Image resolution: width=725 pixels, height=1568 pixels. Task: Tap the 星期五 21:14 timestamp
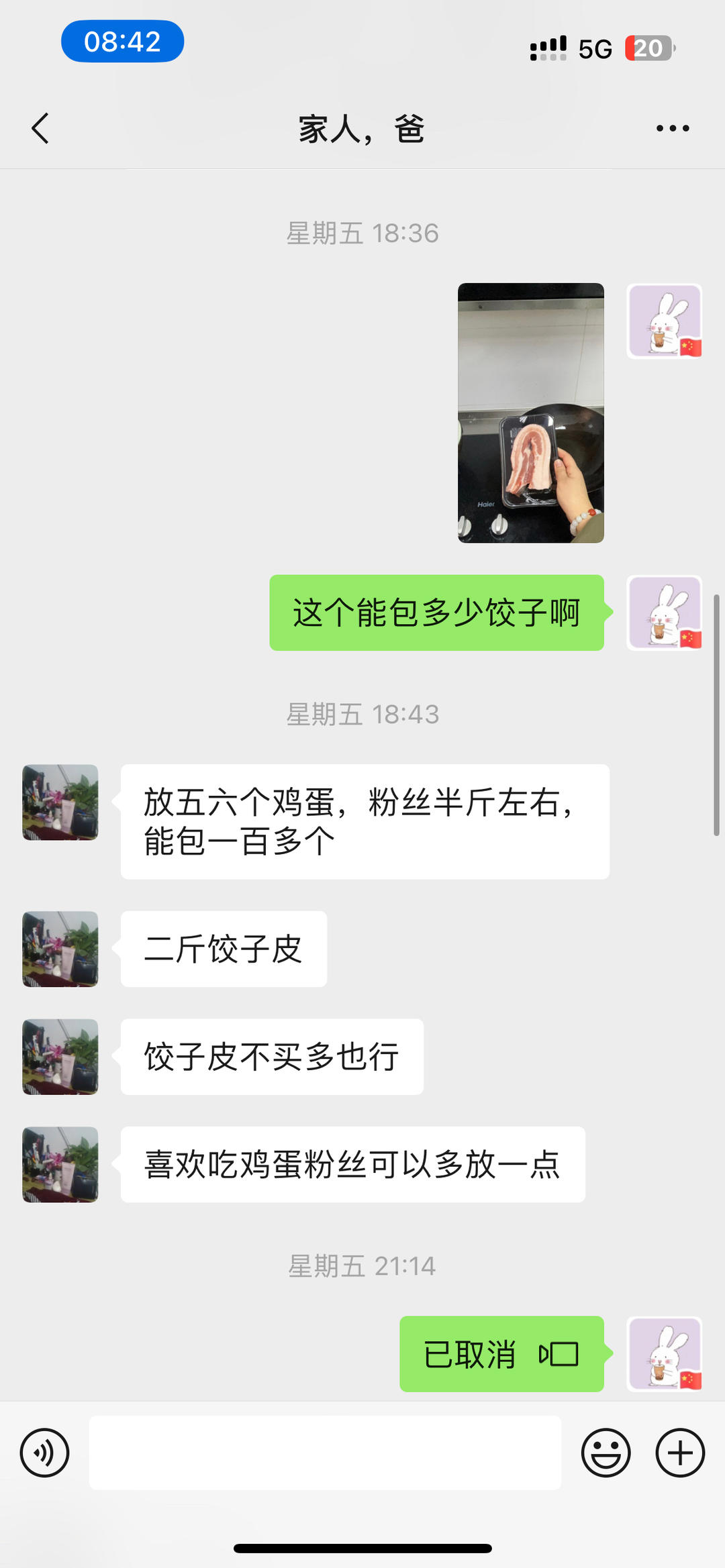coord(362,1266)
